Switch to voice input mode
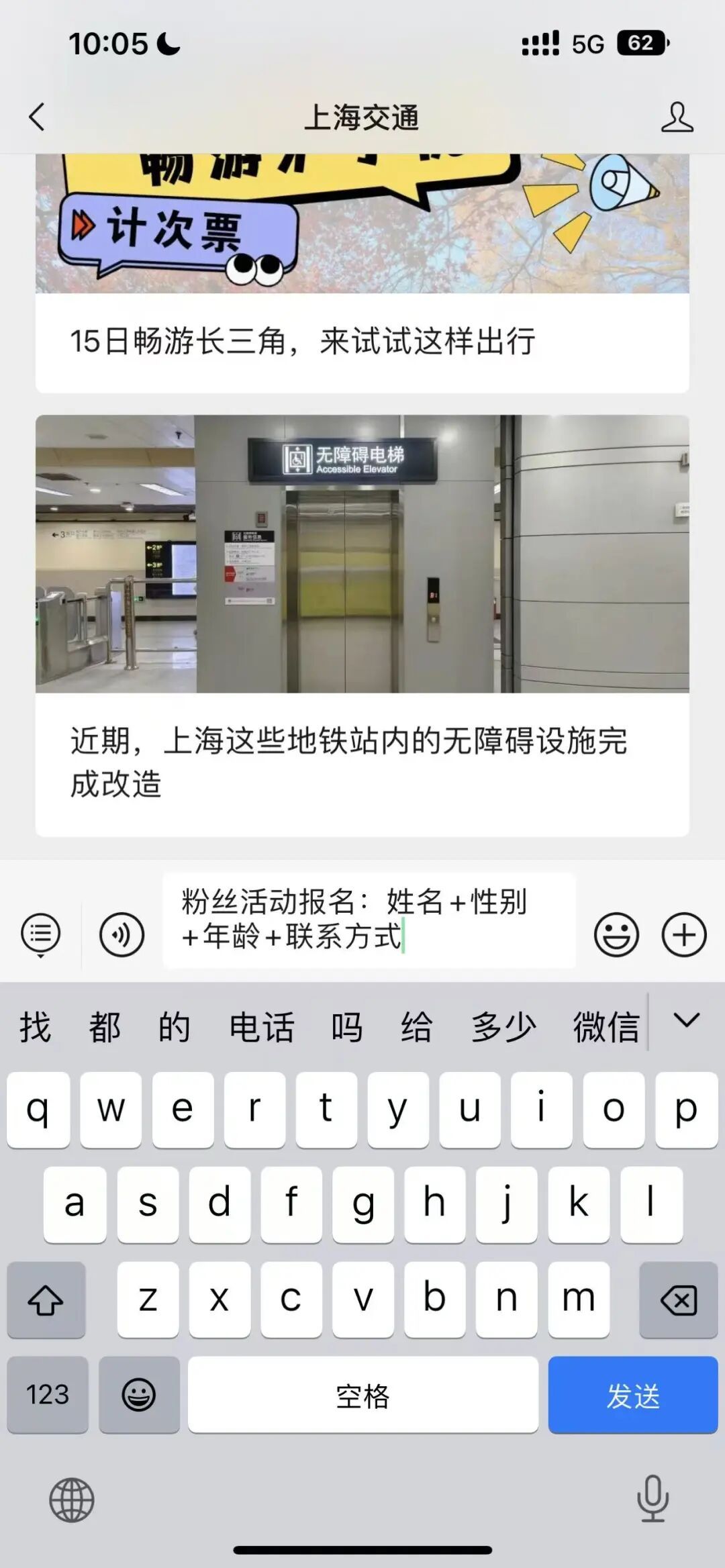The height and width of the screenshot is (1568, 725). click(x=122, y=934)
